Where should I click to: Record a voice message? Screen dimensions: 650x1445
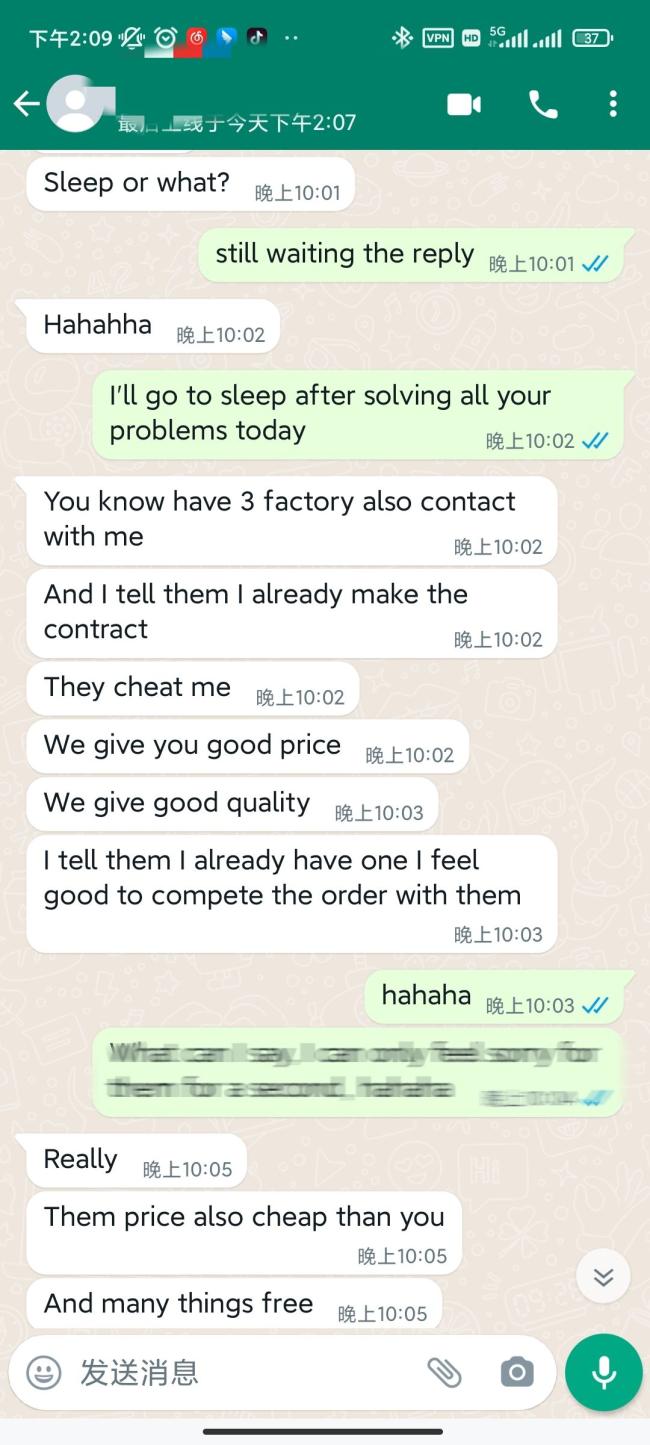click(603, 1372)
